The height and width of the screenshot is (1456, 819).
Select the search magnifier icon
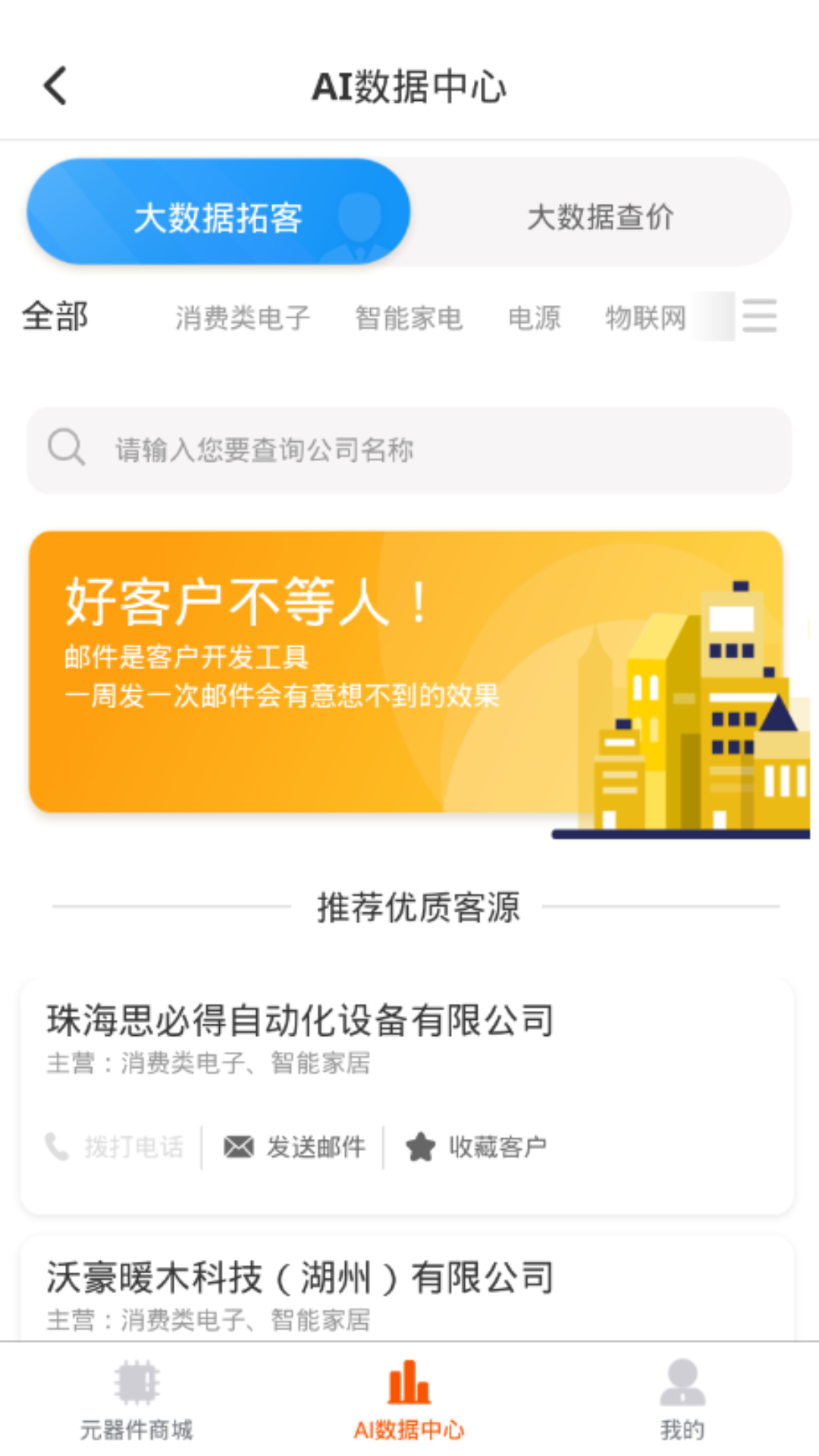click(x=66, y=448)
